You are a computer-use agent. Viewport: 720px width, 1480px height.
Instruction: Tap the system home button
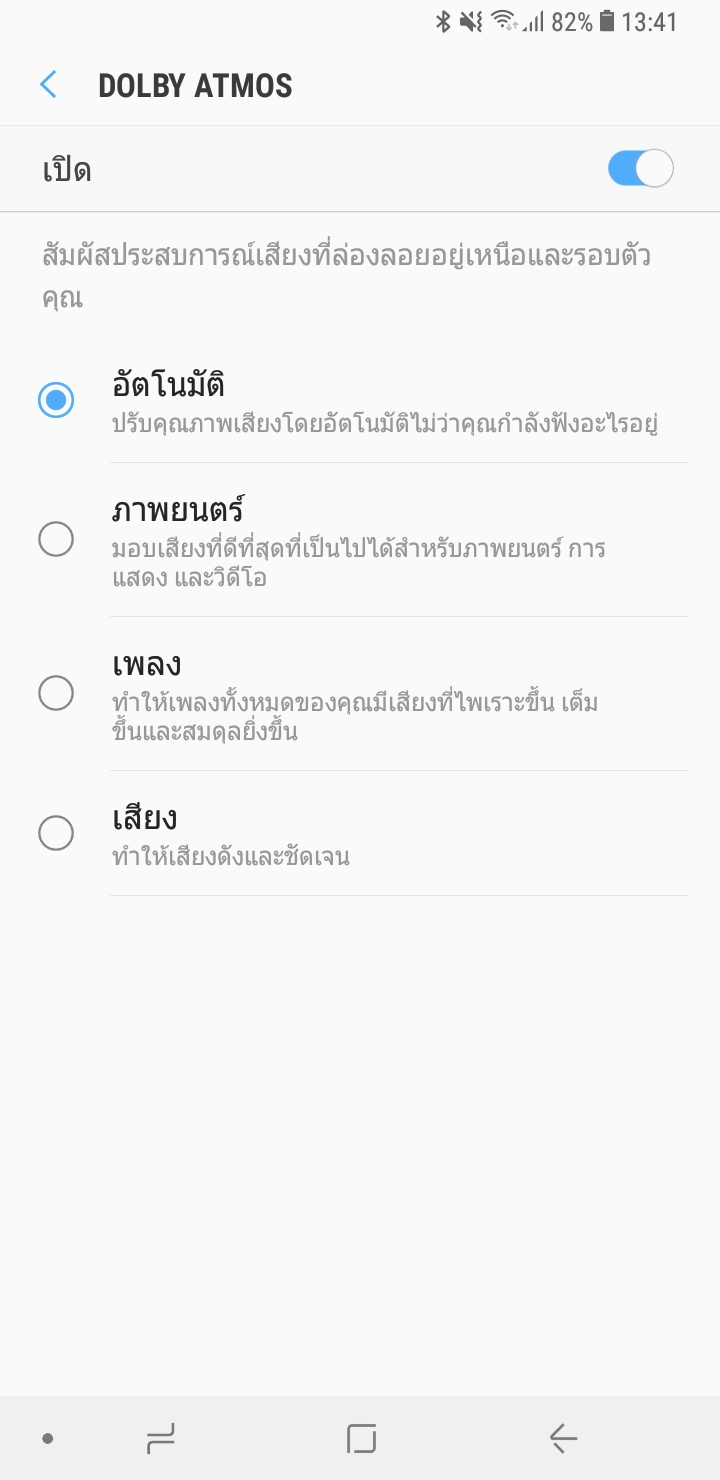coord(361,1439)
